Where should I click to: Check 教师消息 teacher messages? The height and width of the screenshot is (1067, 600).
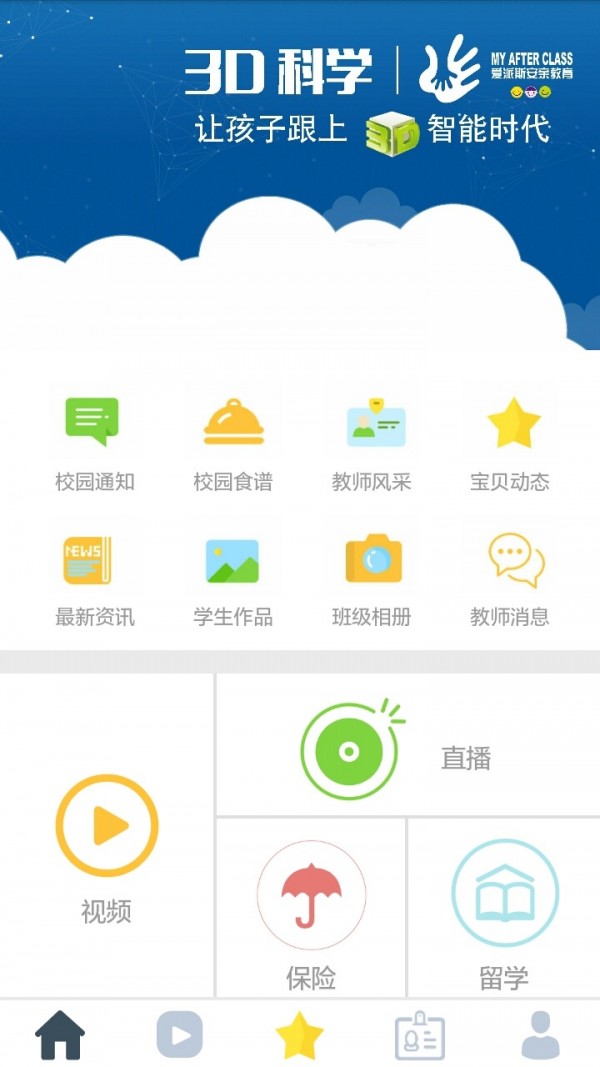pyautogui.click(x=510, y=578)
